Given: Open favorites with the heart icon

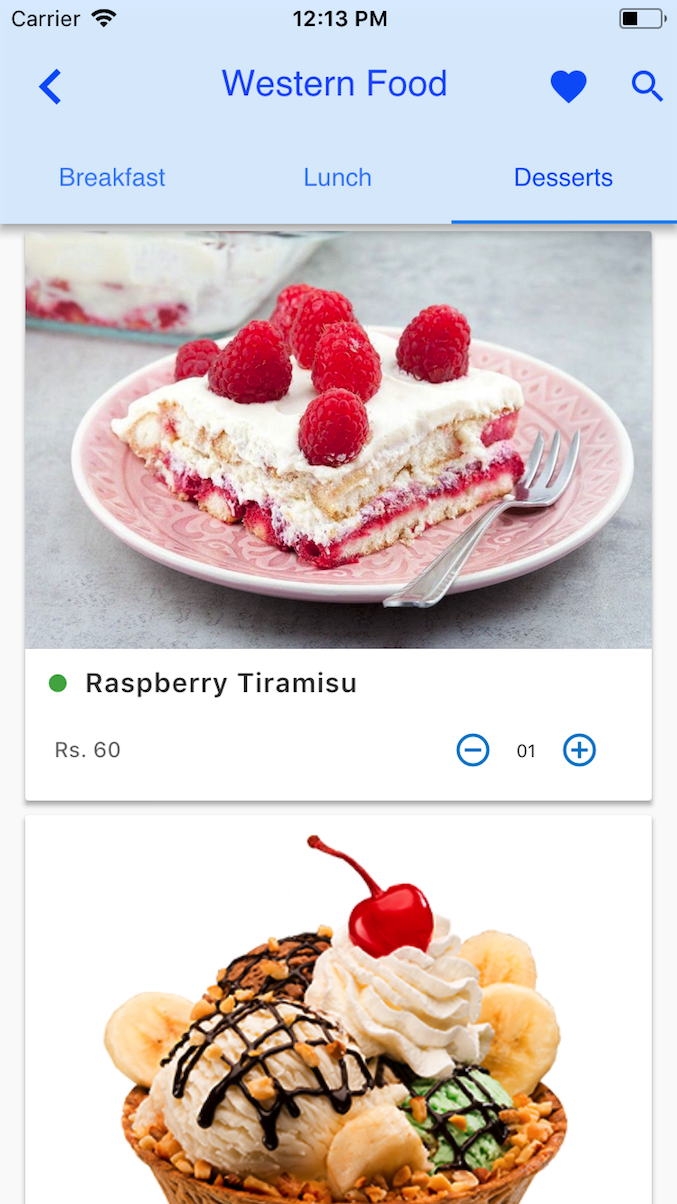Looking at the screenshot, I should click(568, 87).
